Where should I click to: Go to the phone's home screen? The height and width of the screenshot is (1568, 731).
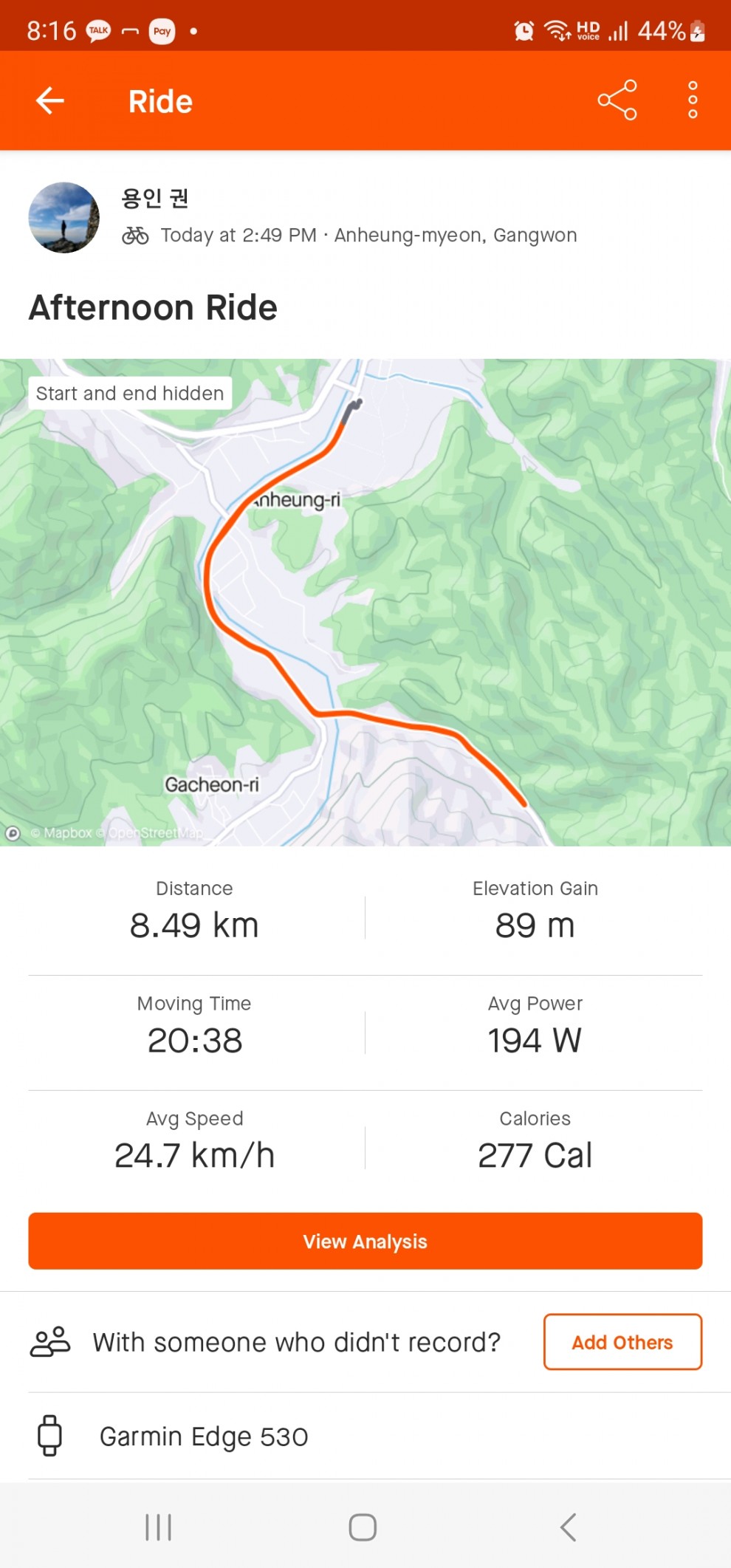tap(363, 1527)
